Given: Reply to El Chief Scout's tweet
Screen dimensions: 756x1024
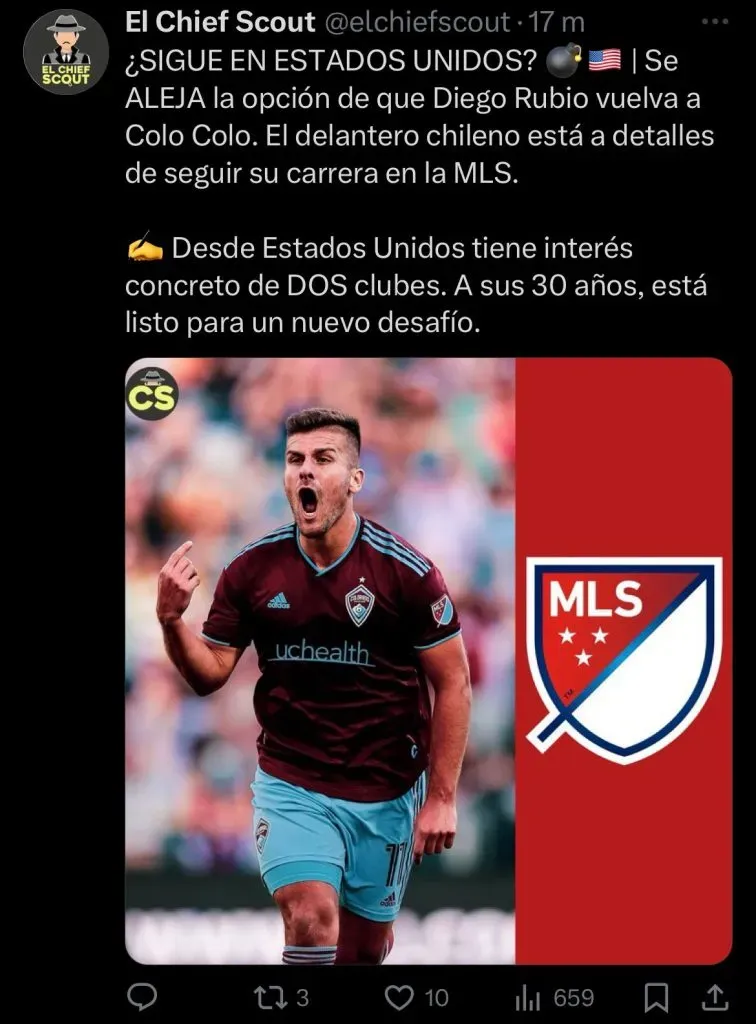Looking at the screenshot, I should [141, 997].
